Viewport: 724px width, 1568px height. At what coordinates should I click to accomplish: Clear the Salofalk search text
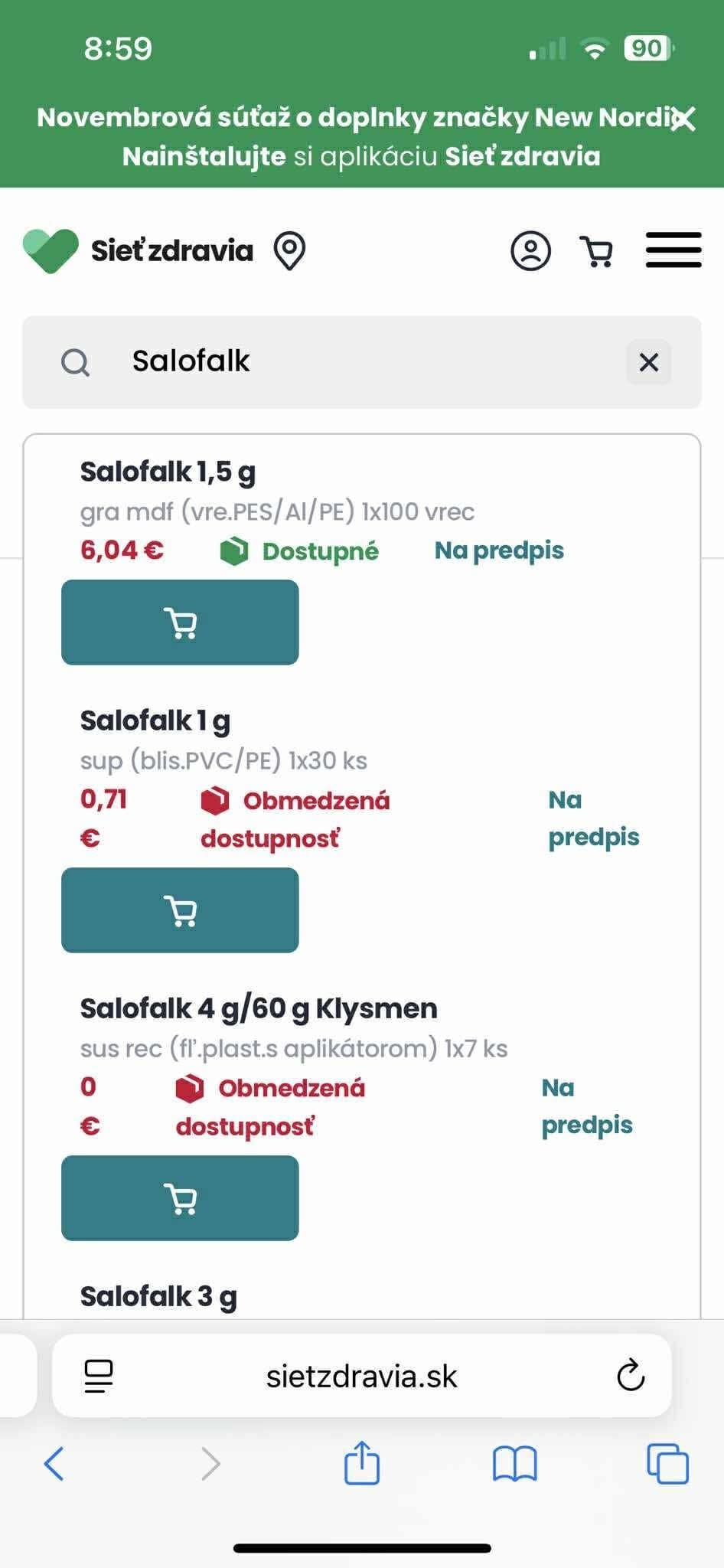point(649,362)
